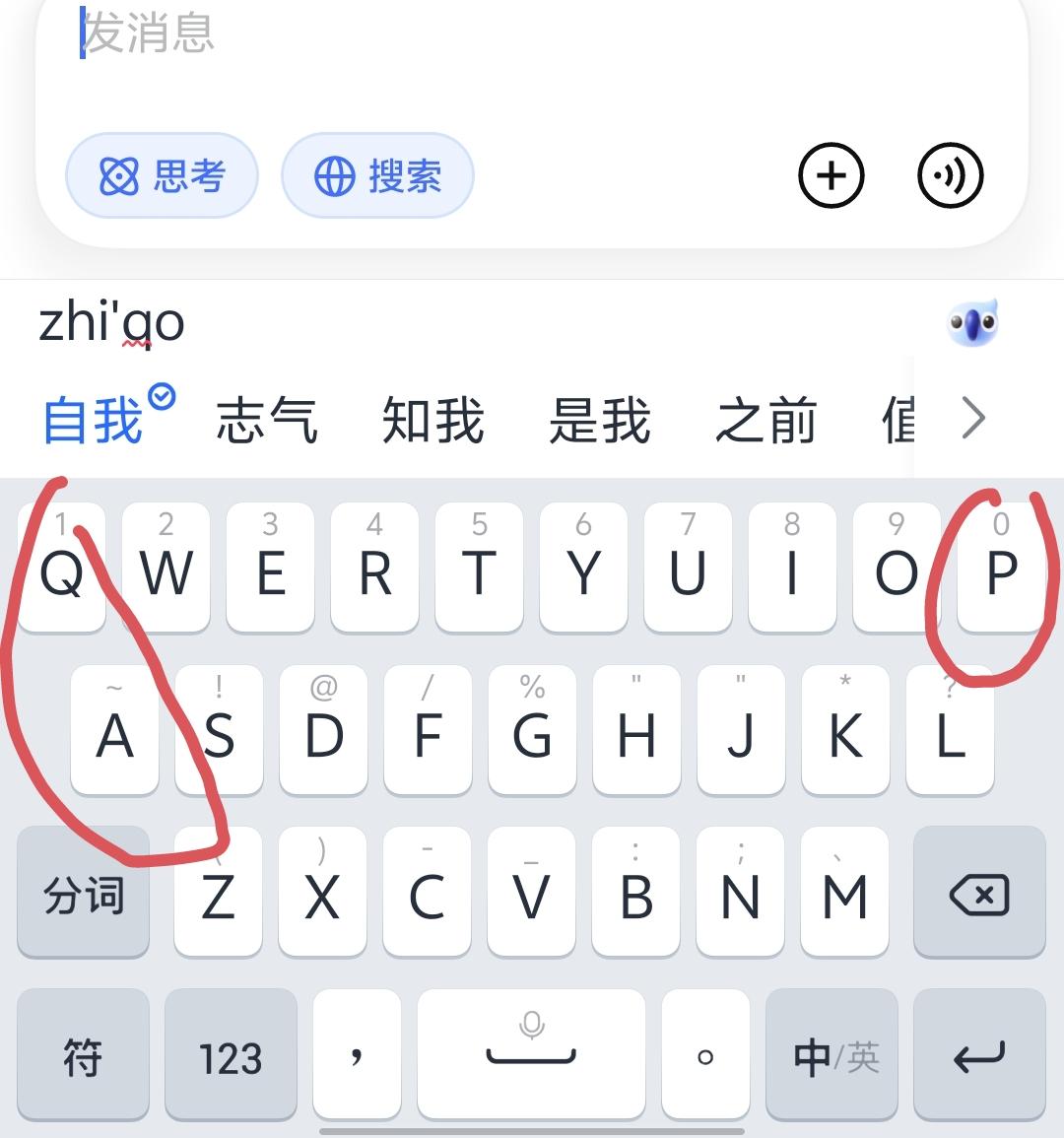Tap the voice input icon
1064x1138 pixels.
click(x=949, y=175)
